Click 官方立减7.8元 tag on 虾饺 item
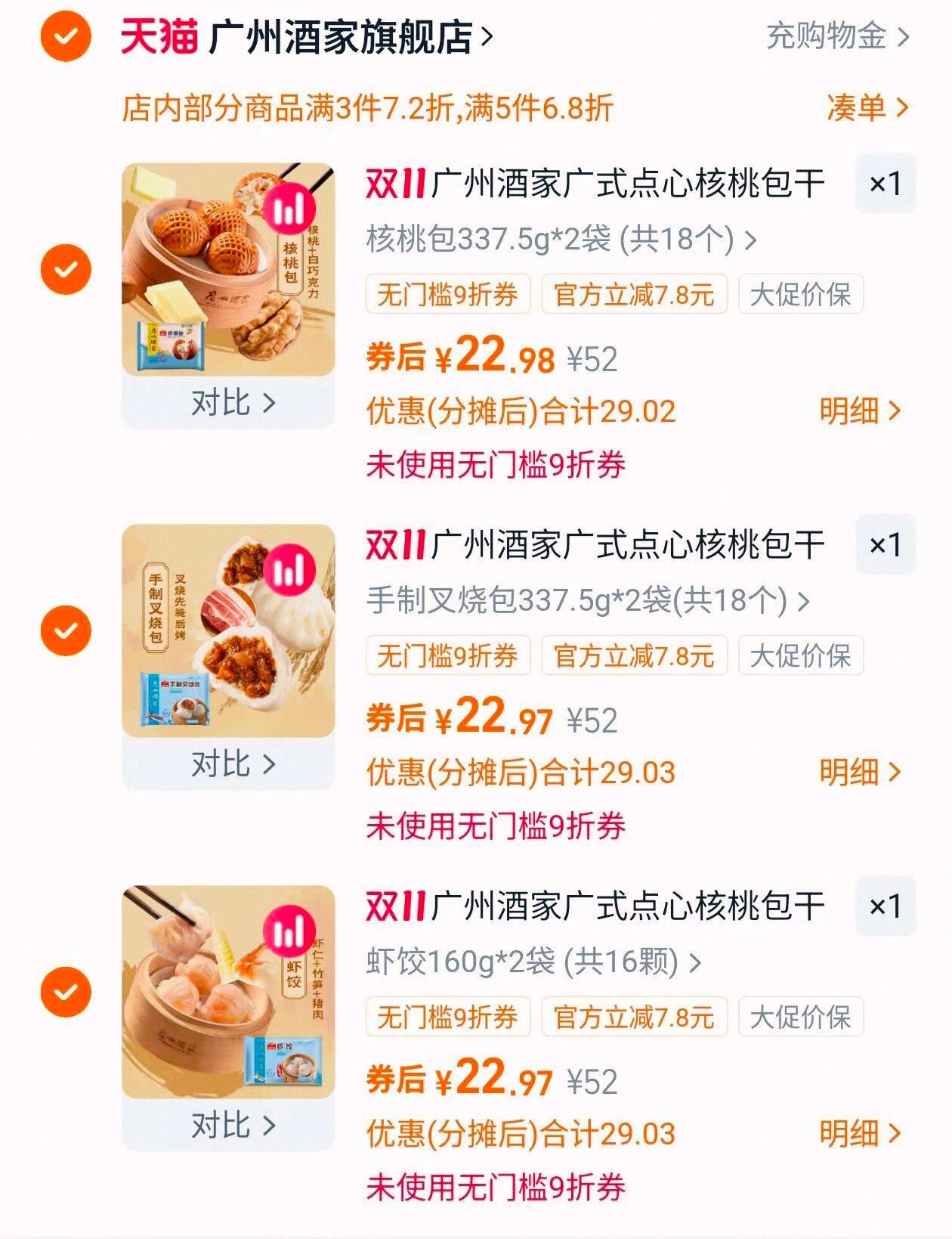952x1239 pixels. point(635,1018)
